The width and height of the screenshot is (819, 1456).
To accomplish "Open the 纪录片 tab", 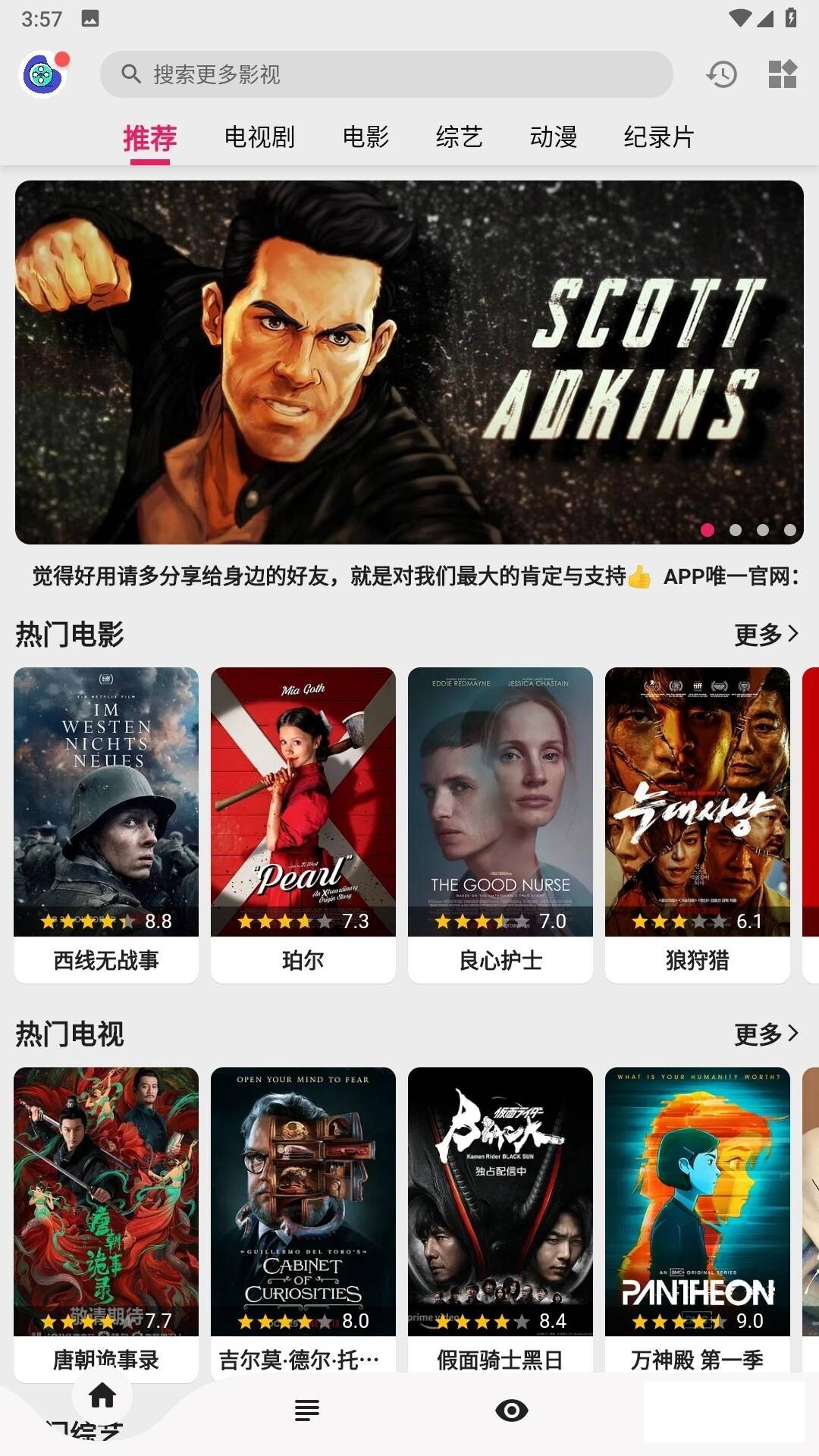I will coord(657,137).
